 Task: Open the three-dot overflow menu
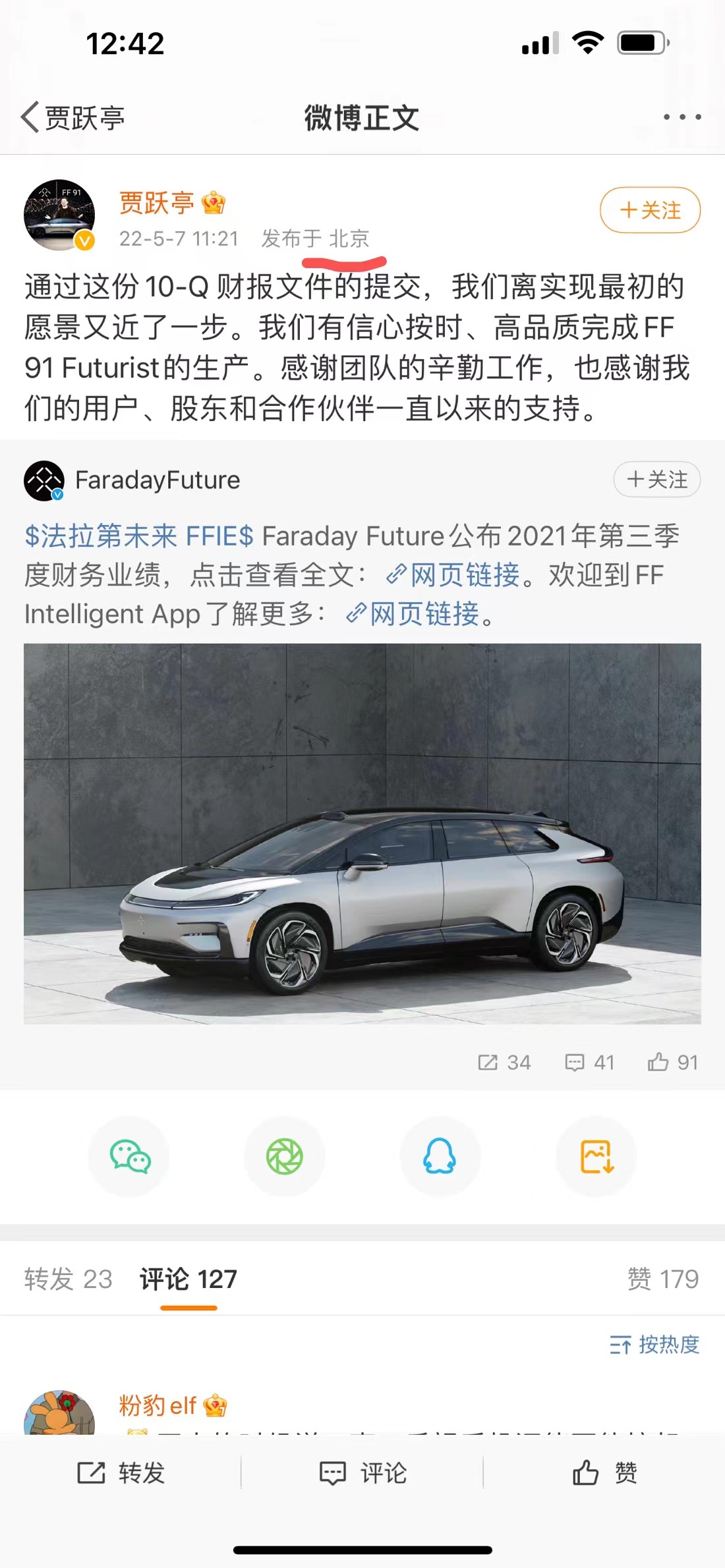coord(681,117)
